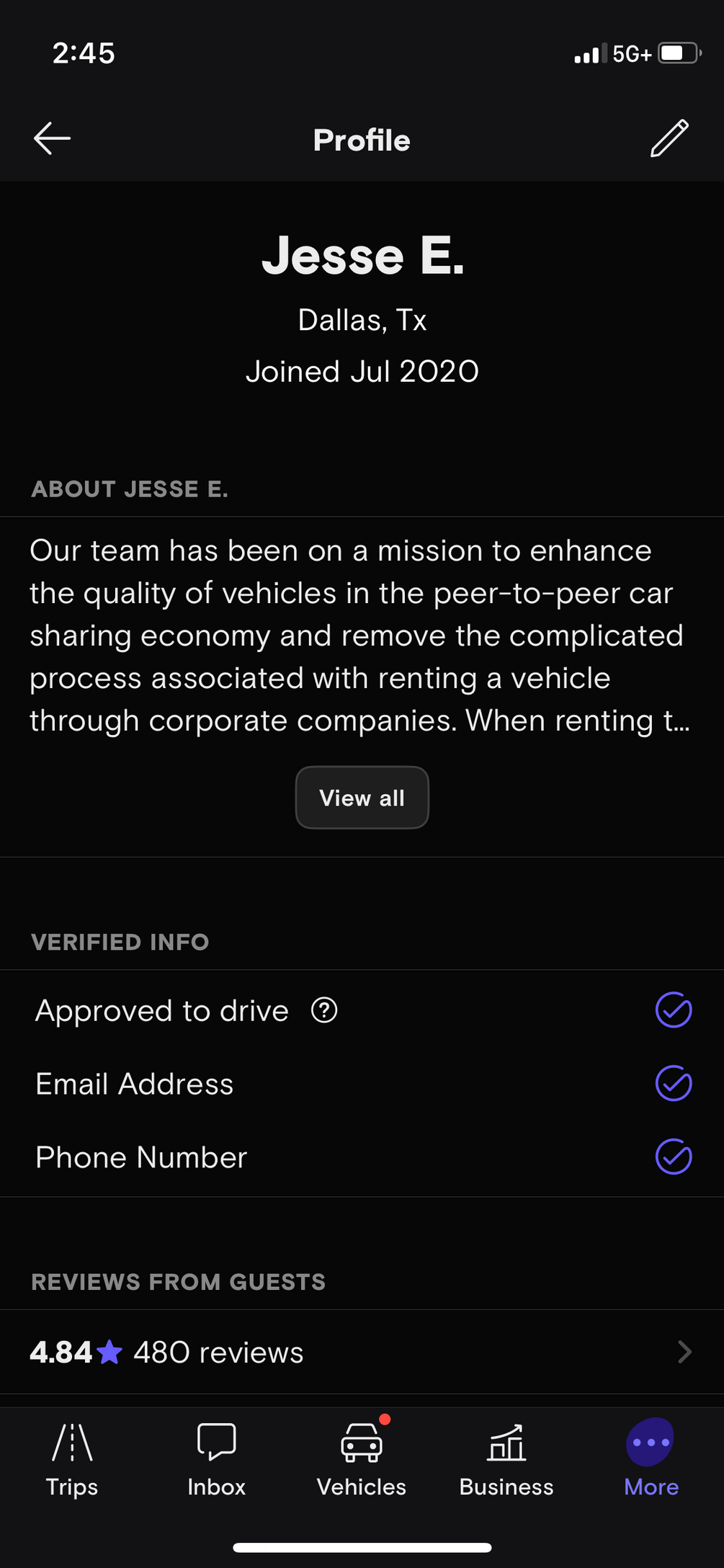Edit profile with the pencil icon
724x1568 pixels.
pos(669,138)
